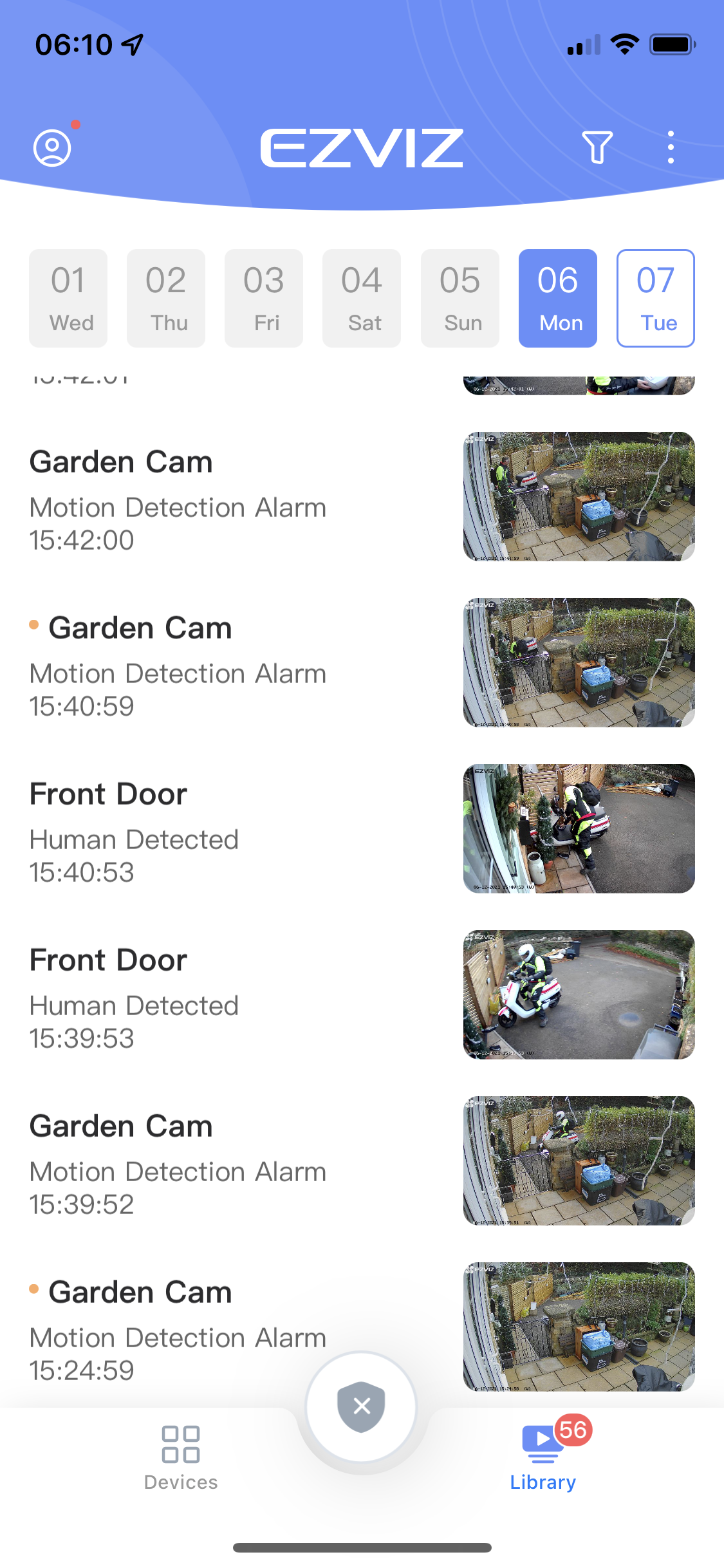724x1568 pixels.
Task: Open the three-dot overflow menu
Action: point(671,147)
